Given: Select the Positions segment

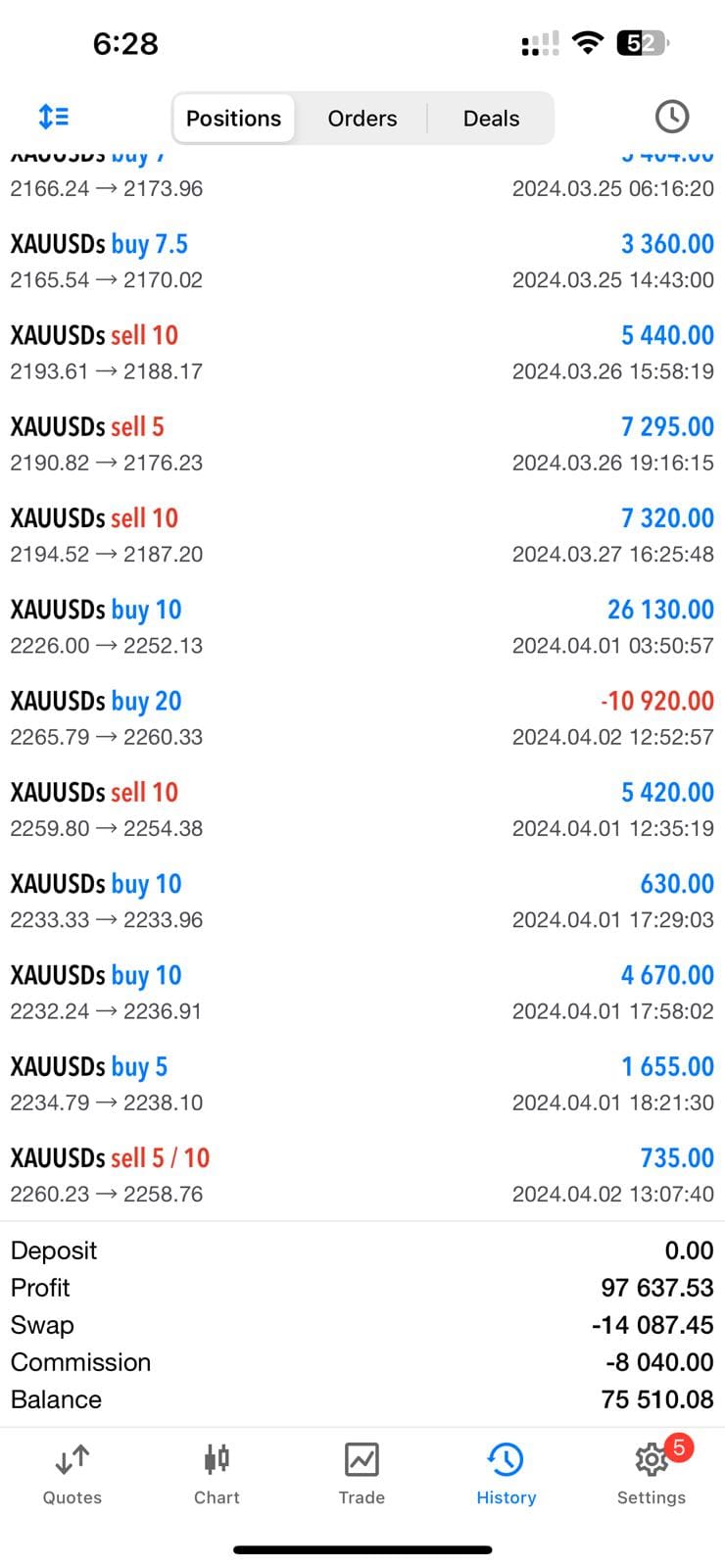Looking at the screenshot, I should click(x=234, y=119).
